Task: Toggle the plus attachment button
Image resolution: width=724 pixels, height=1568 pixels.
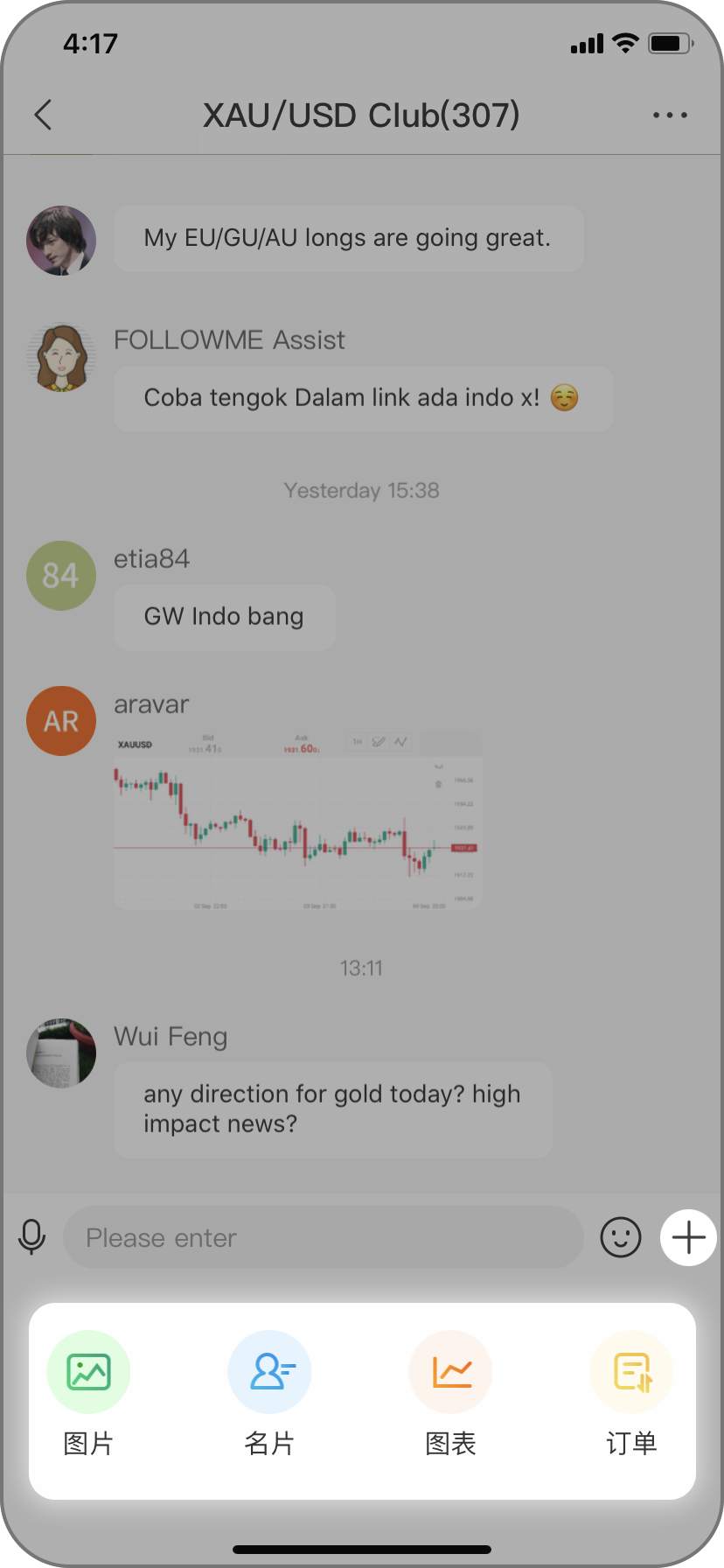Action: click(x=689, y=1237)
